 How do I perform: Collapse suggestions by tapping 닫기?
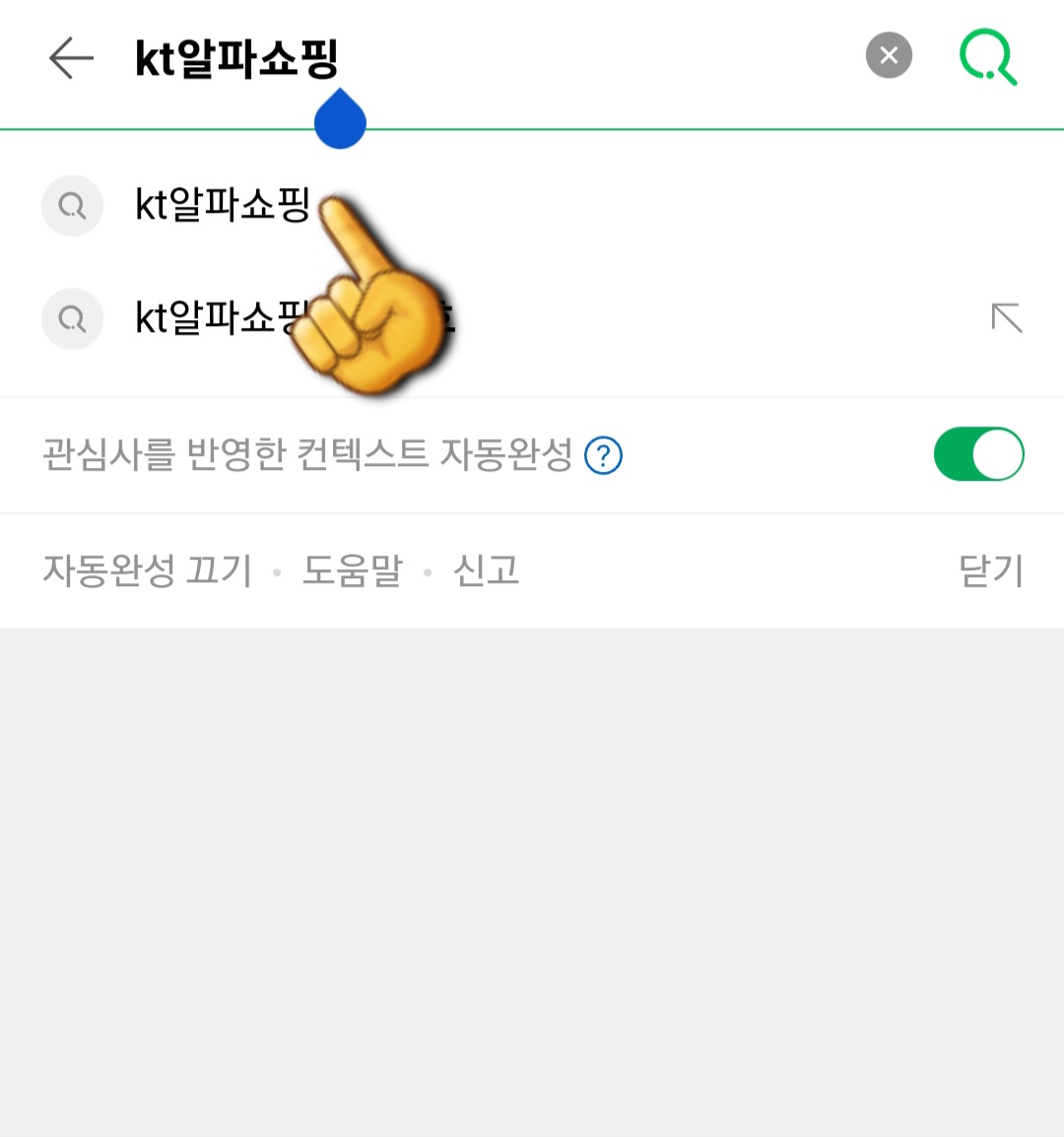[990, 571]
